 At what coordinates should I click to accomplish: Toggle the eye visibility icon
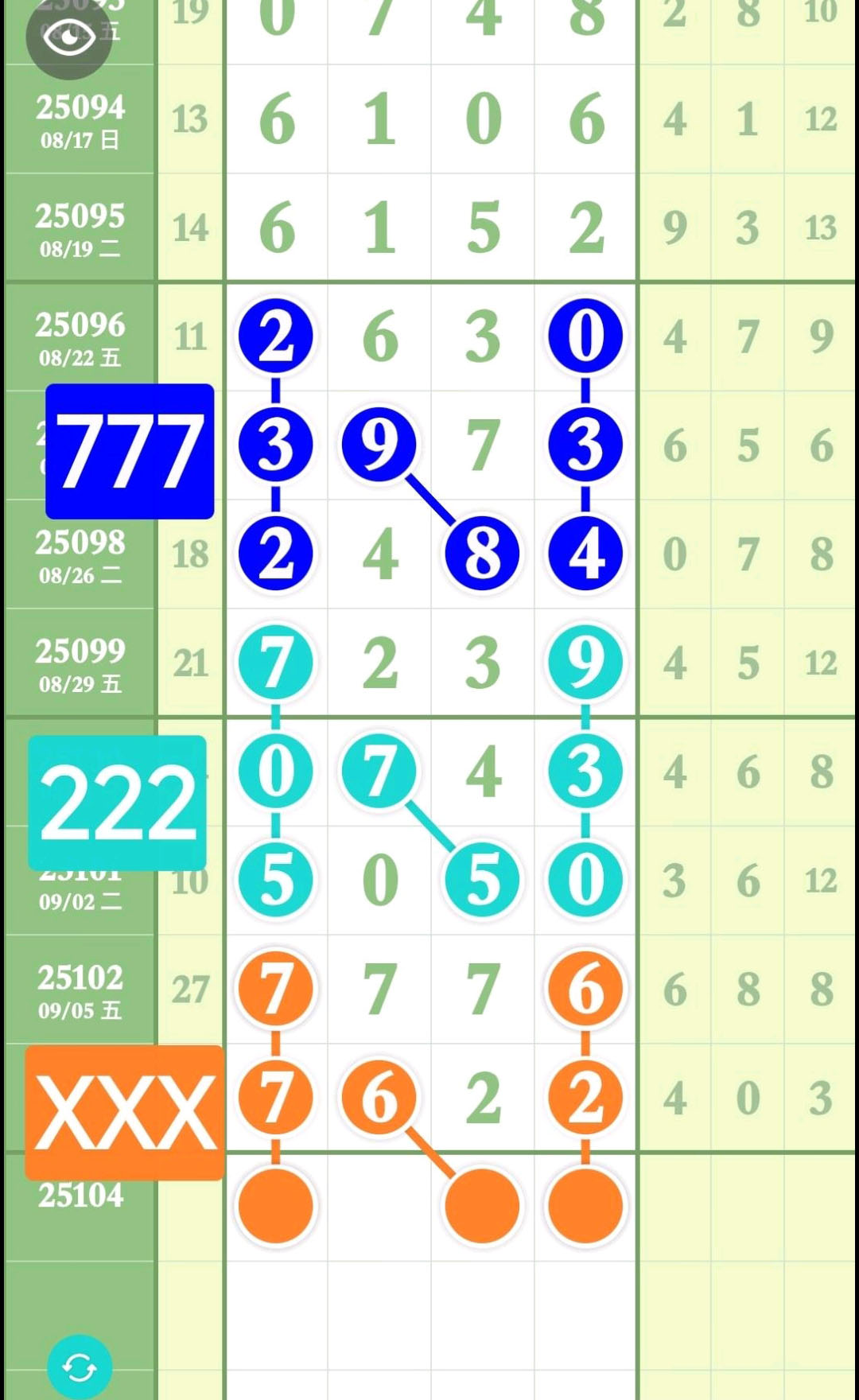point(68,37)
